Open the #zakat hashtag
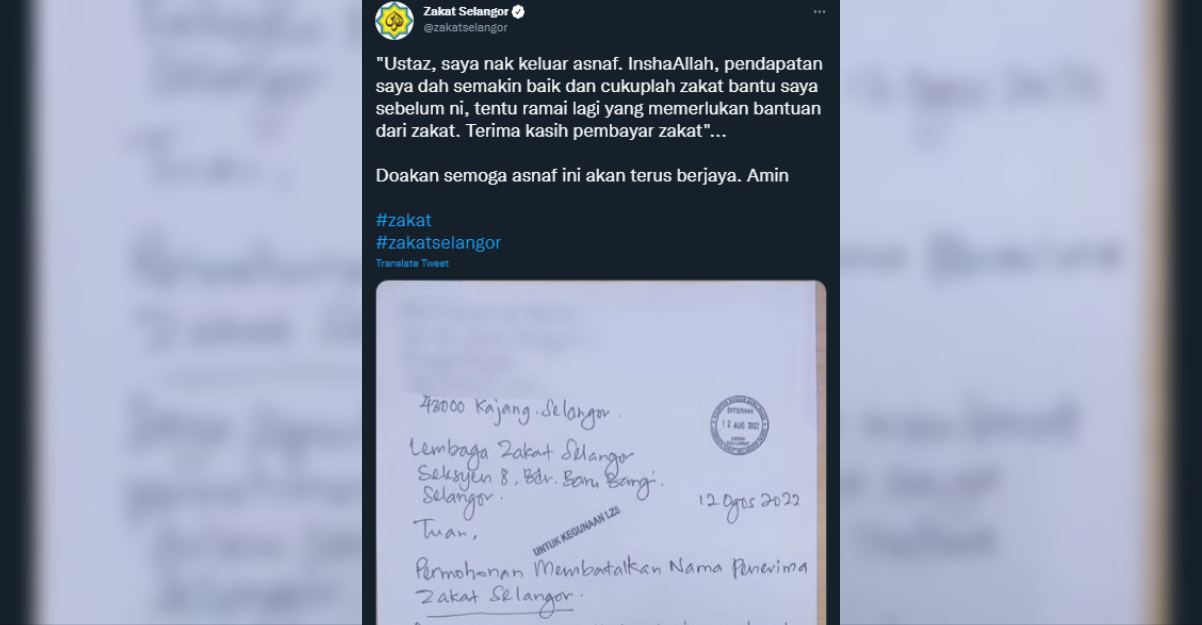The image size is (1202, 625). [403, 220]
